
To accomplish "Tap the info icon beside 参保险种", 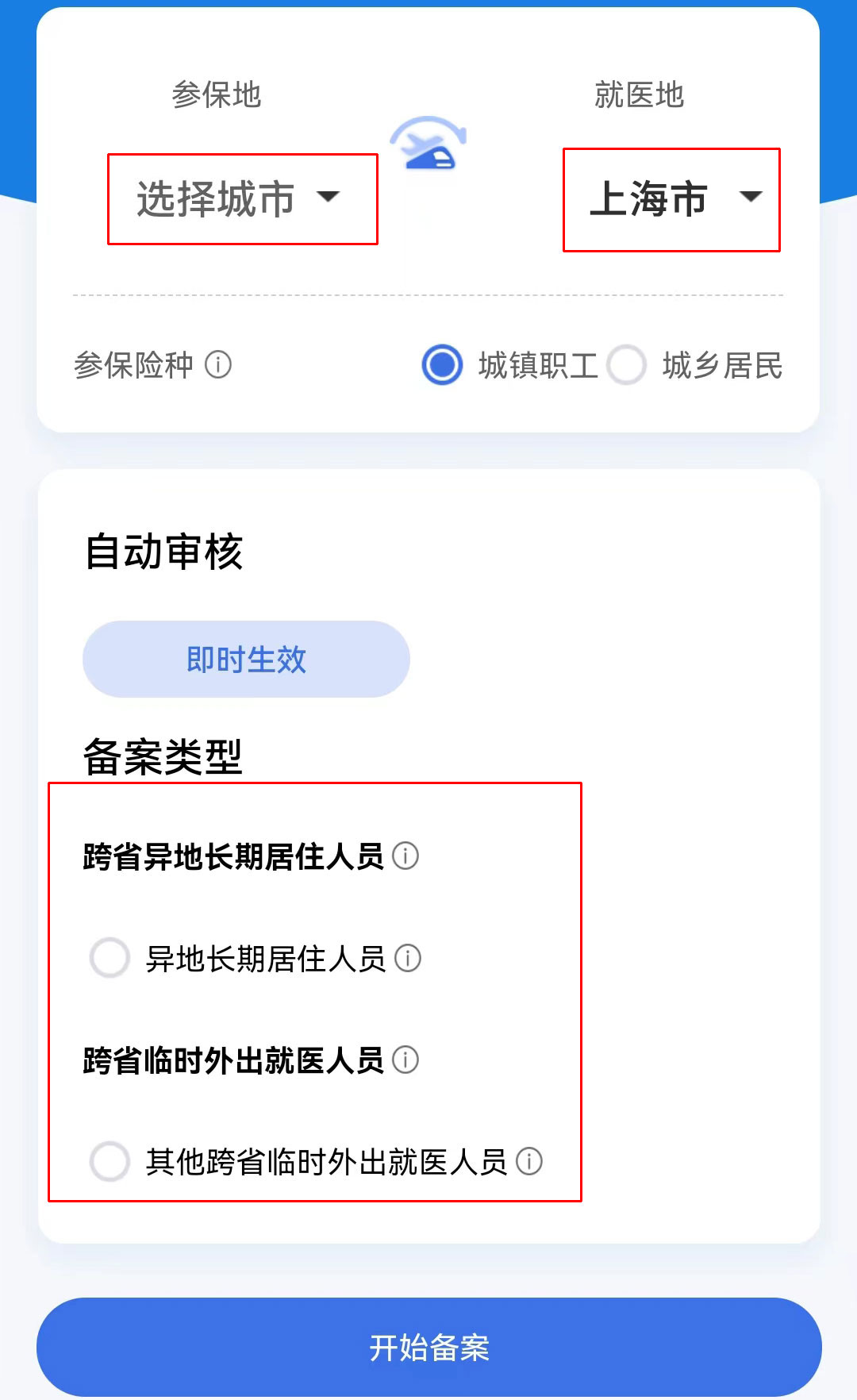I will pos(218,365).
